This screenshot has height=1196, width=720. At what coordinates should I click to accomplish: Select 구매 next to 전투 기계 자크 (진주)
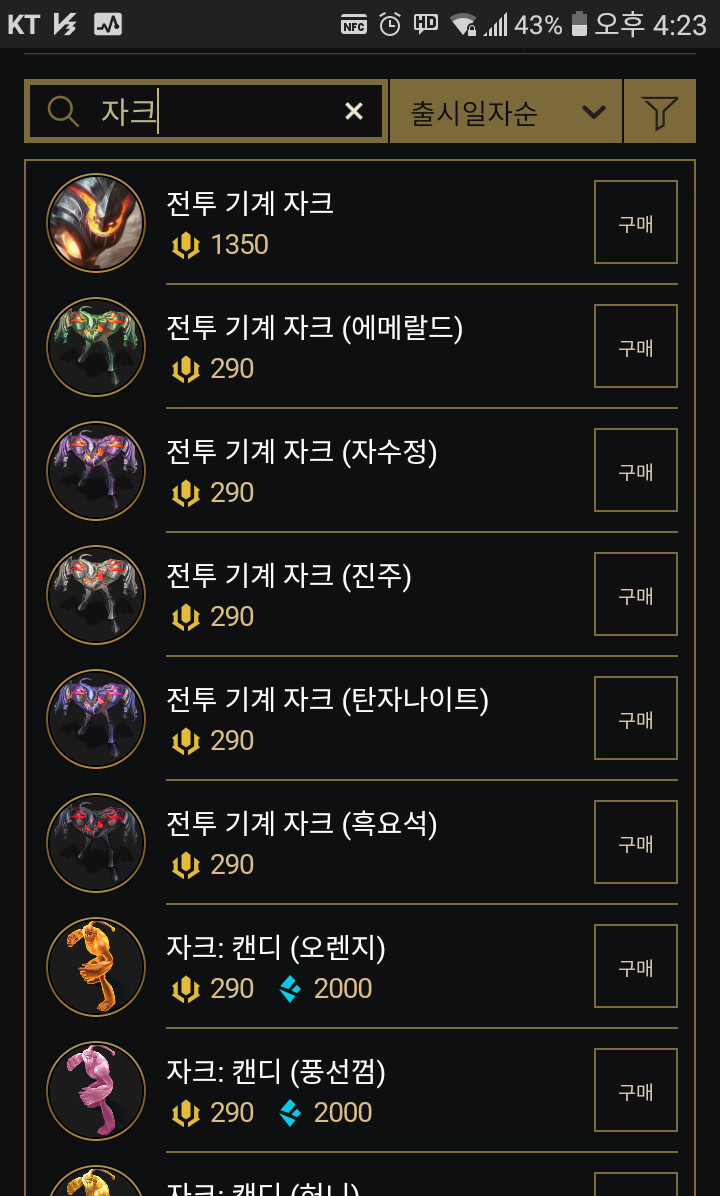click(x=636, y=595)
